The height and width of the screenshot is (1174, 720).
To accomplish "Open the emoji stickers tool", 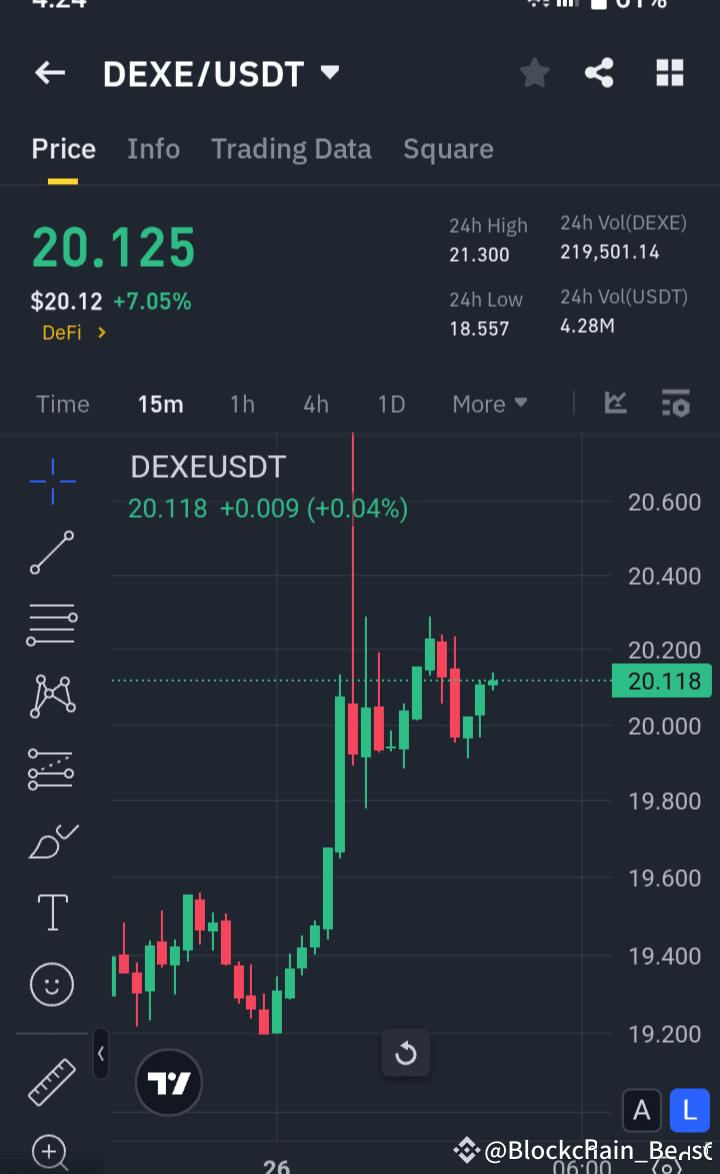I will tap(51, 984).
